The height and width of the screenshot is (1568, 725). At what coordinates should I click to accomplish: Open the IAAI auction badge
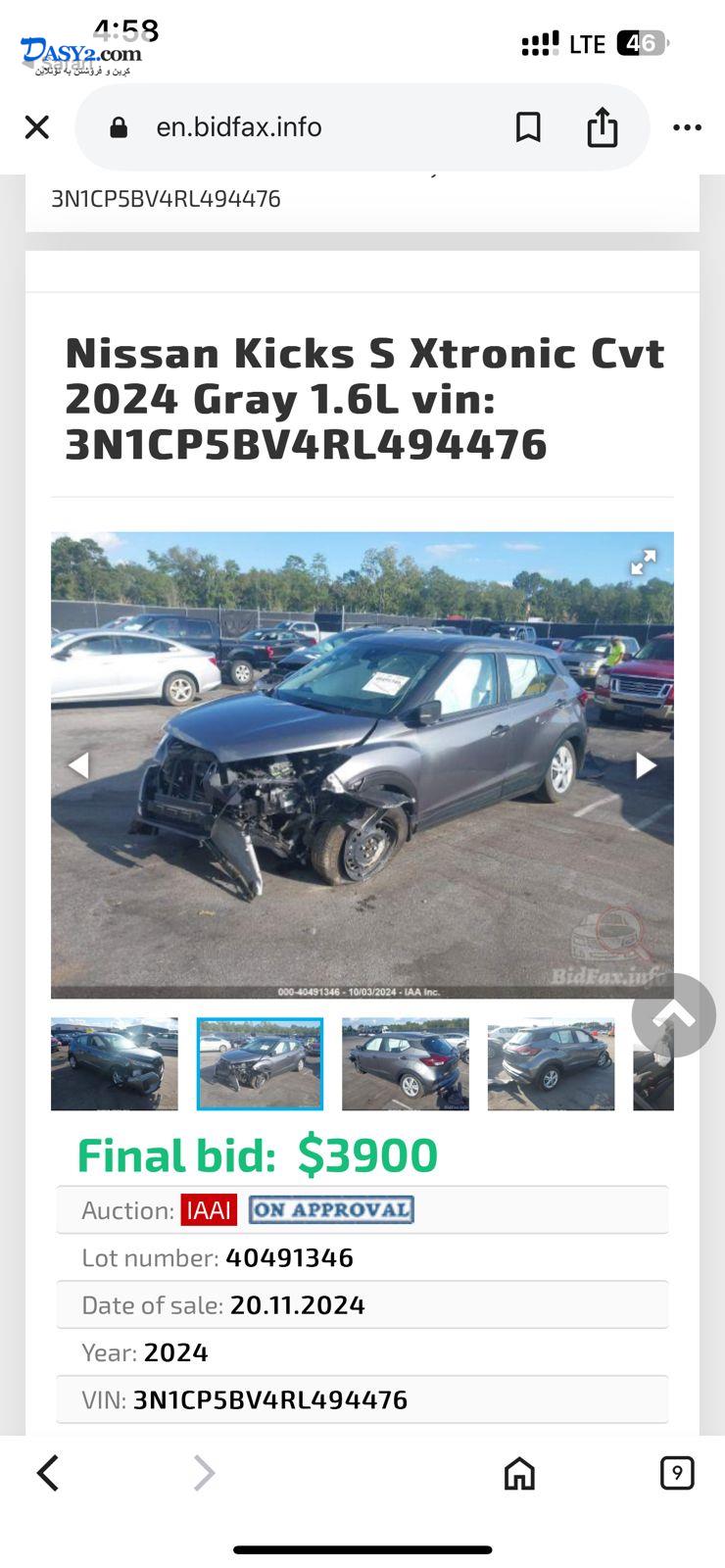tap(209, 1210)
